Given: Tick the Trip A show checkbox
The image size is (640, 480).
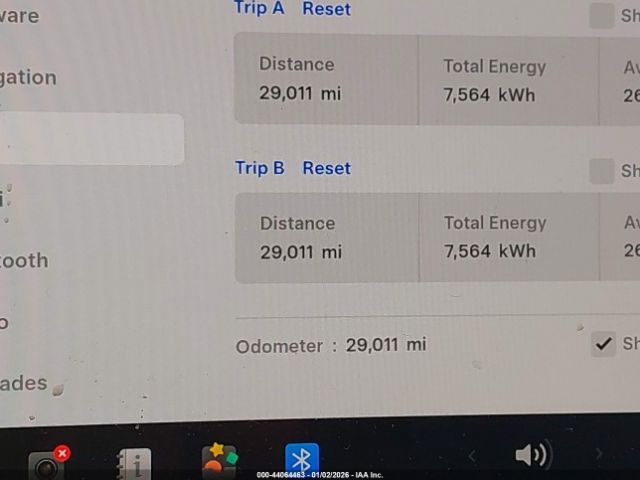Looking at the screenshot, I should tap(601, 14).
